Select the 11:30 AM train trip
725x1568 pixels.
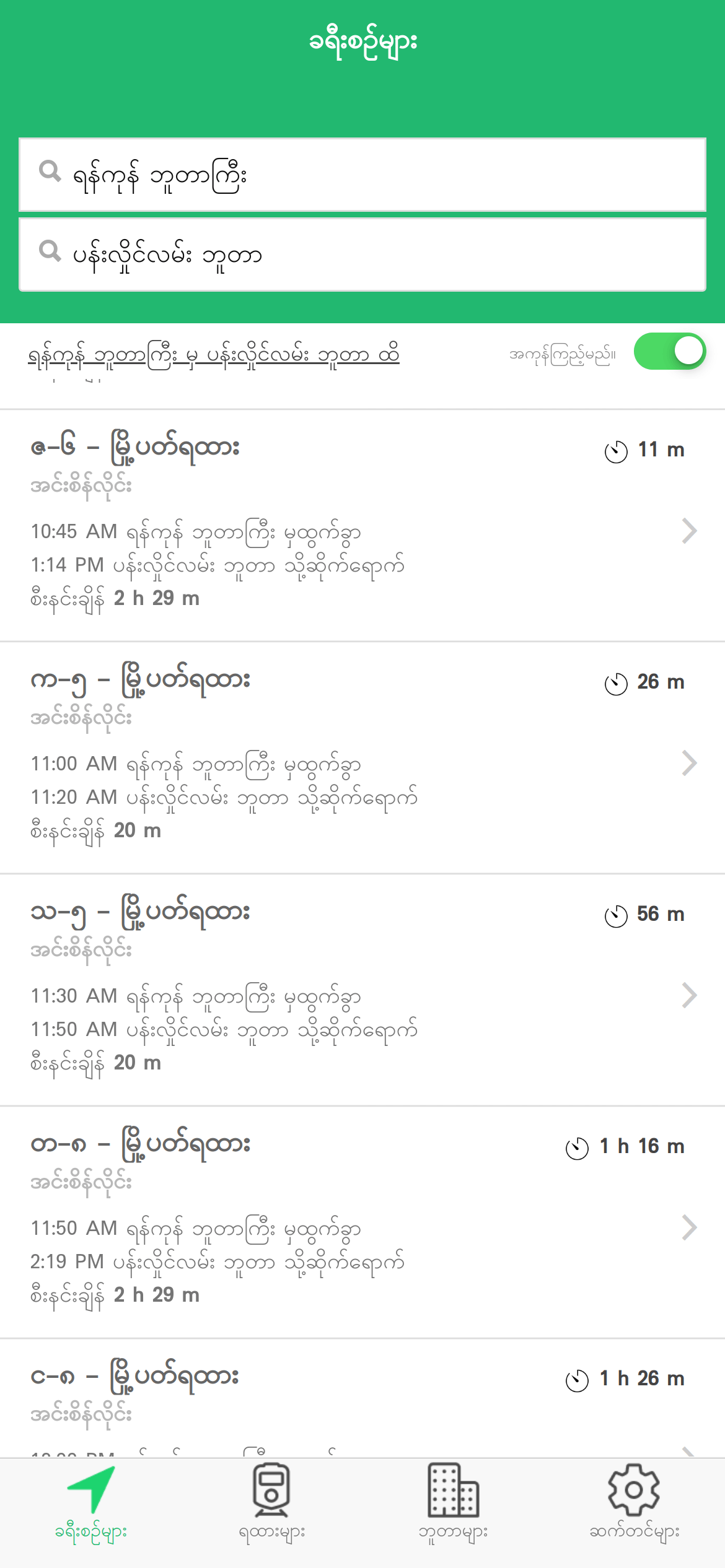[362, 990]
